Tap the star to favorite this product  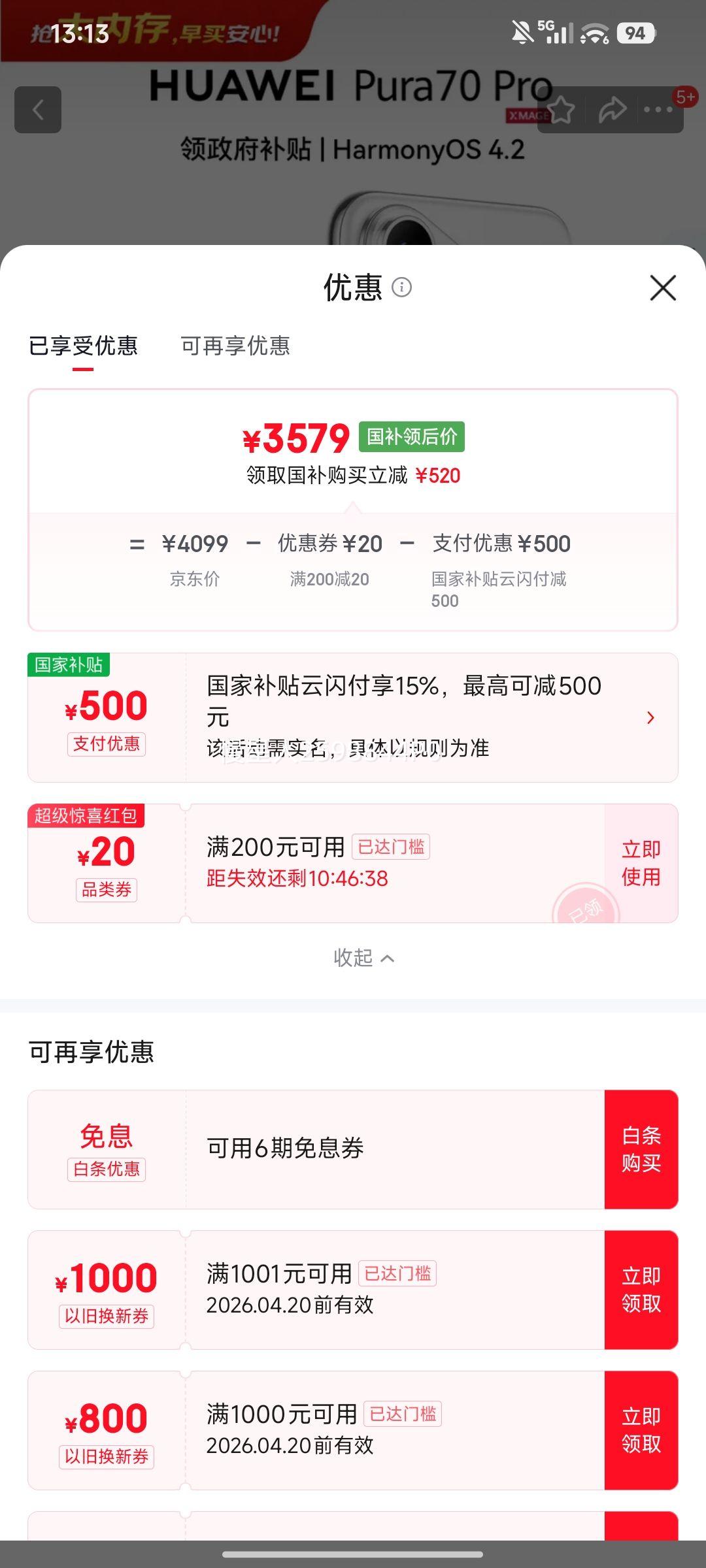click(x=562, y=110)
